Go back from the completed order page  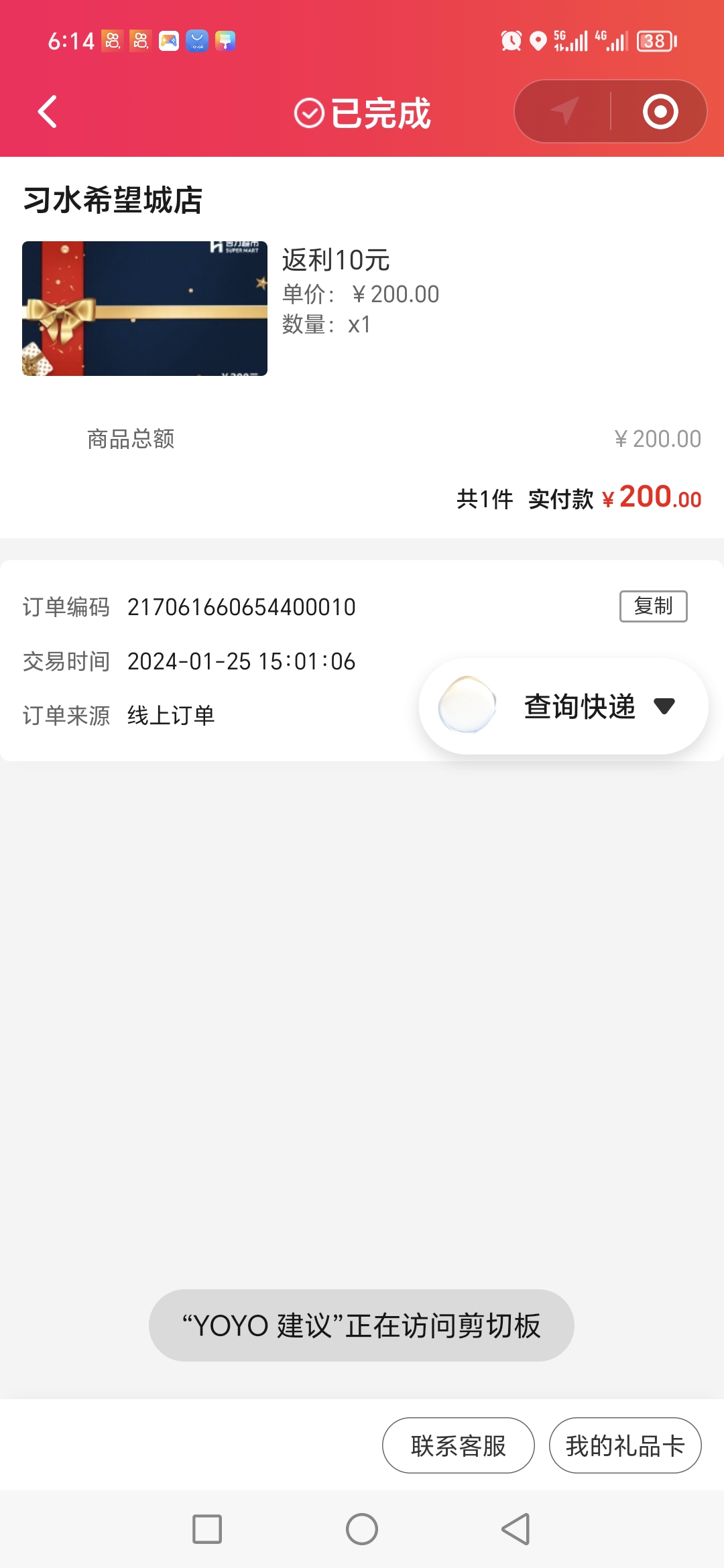[x=47, y=111]
